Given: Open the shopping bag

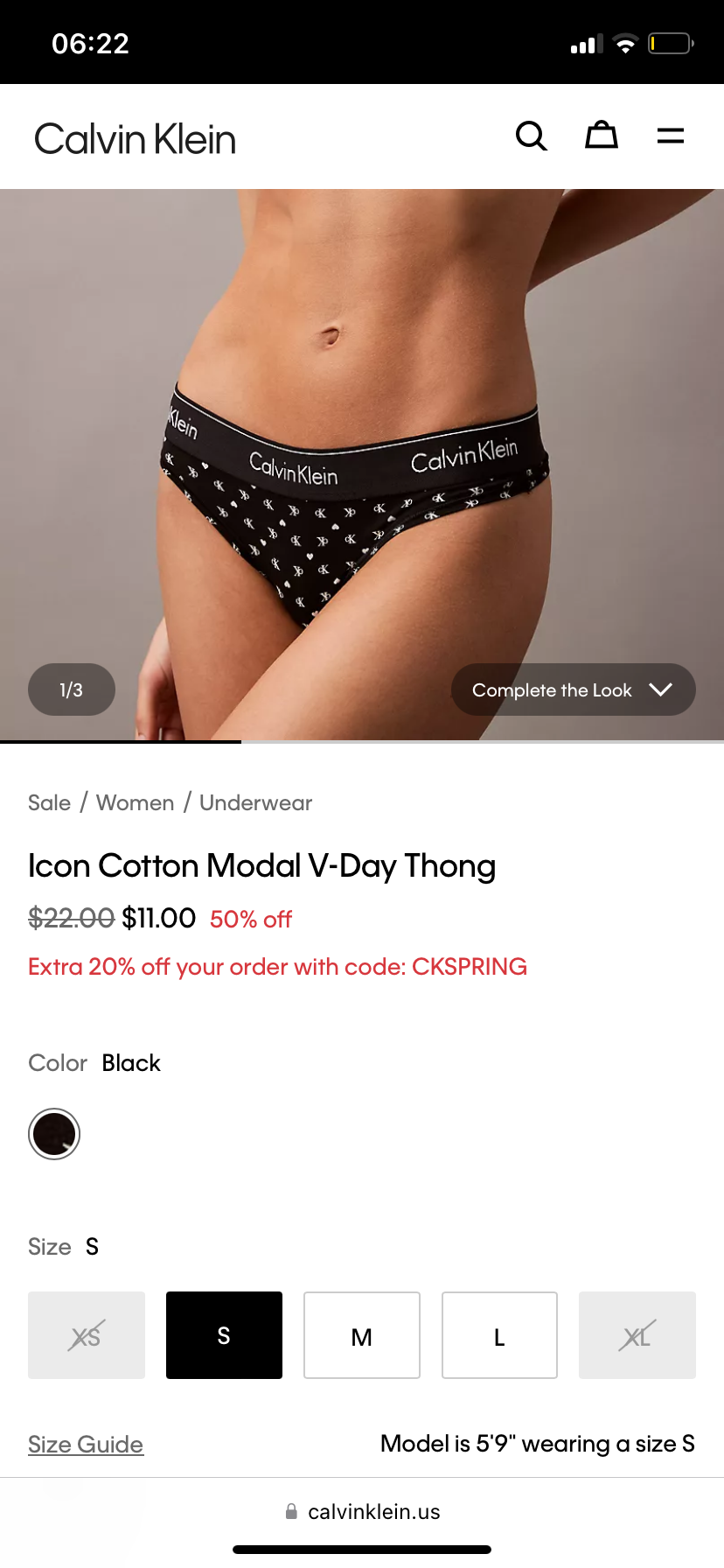Looking at the screenshot, I should click(602, 136).
